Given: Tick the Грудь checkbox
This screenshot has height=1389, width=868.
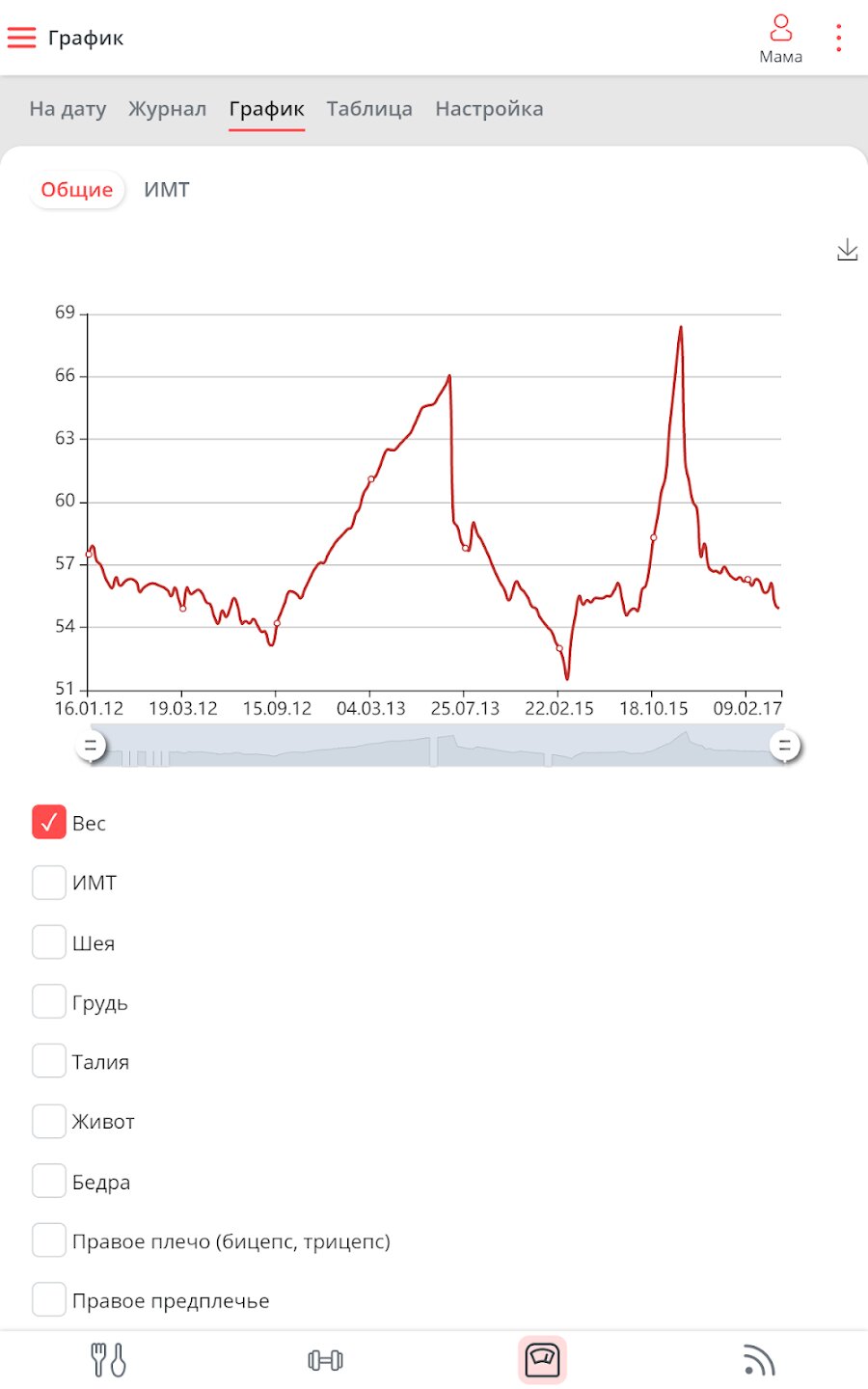Looking at the screenshot, I should tap(49, 1002).
